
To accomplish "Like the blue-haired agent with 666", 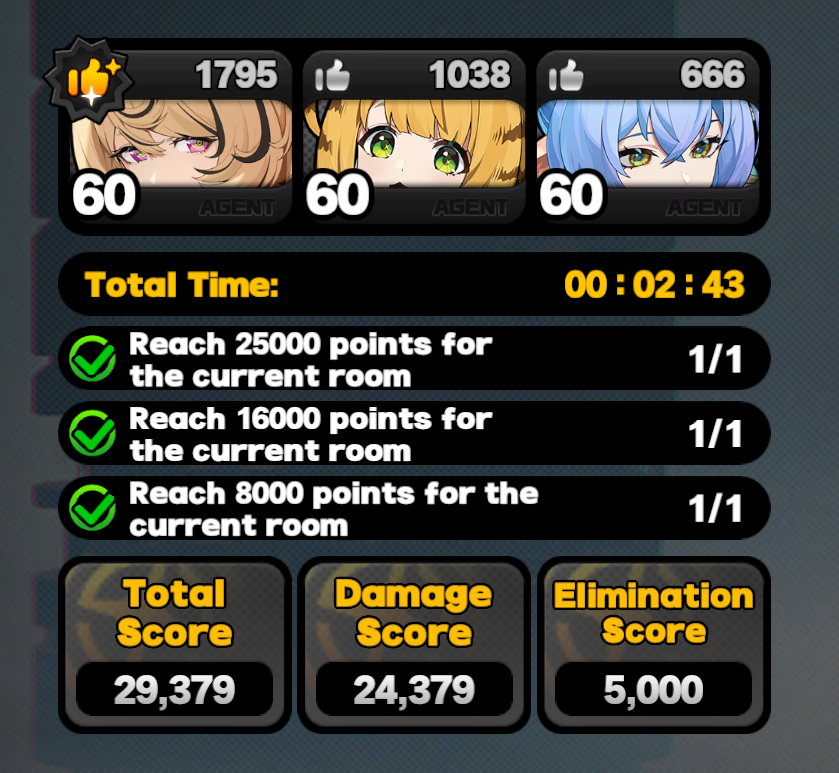I will 566,75.
